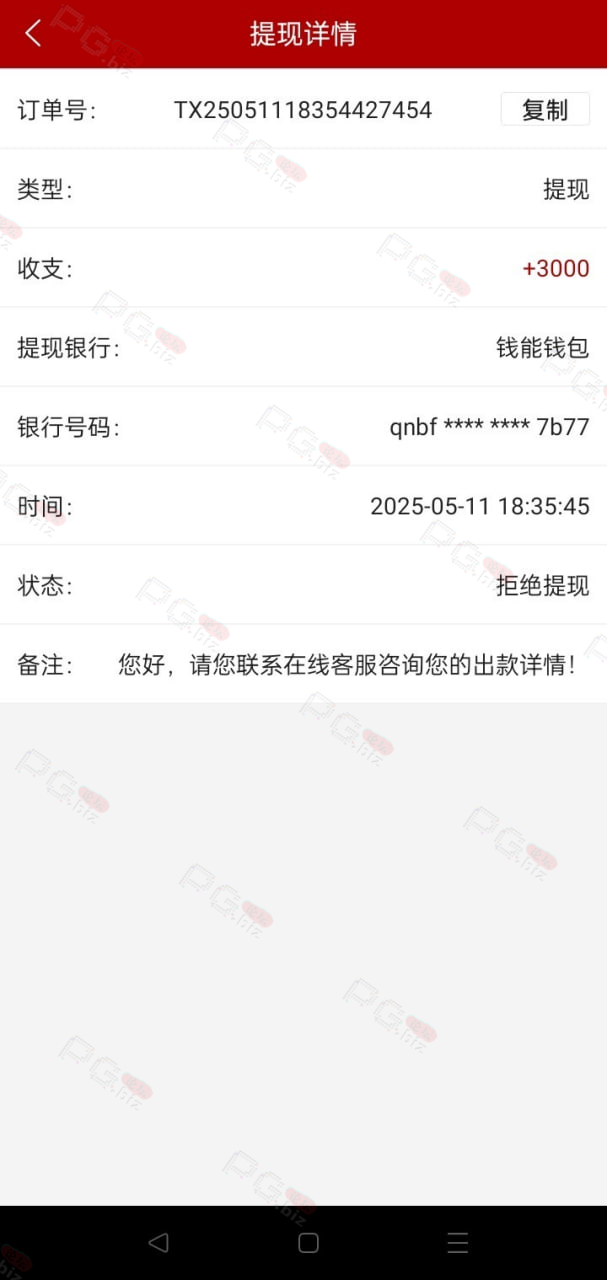Go to the system home screen
The height and width of the screenshot is (1280, 607).
coord(308,1242)
